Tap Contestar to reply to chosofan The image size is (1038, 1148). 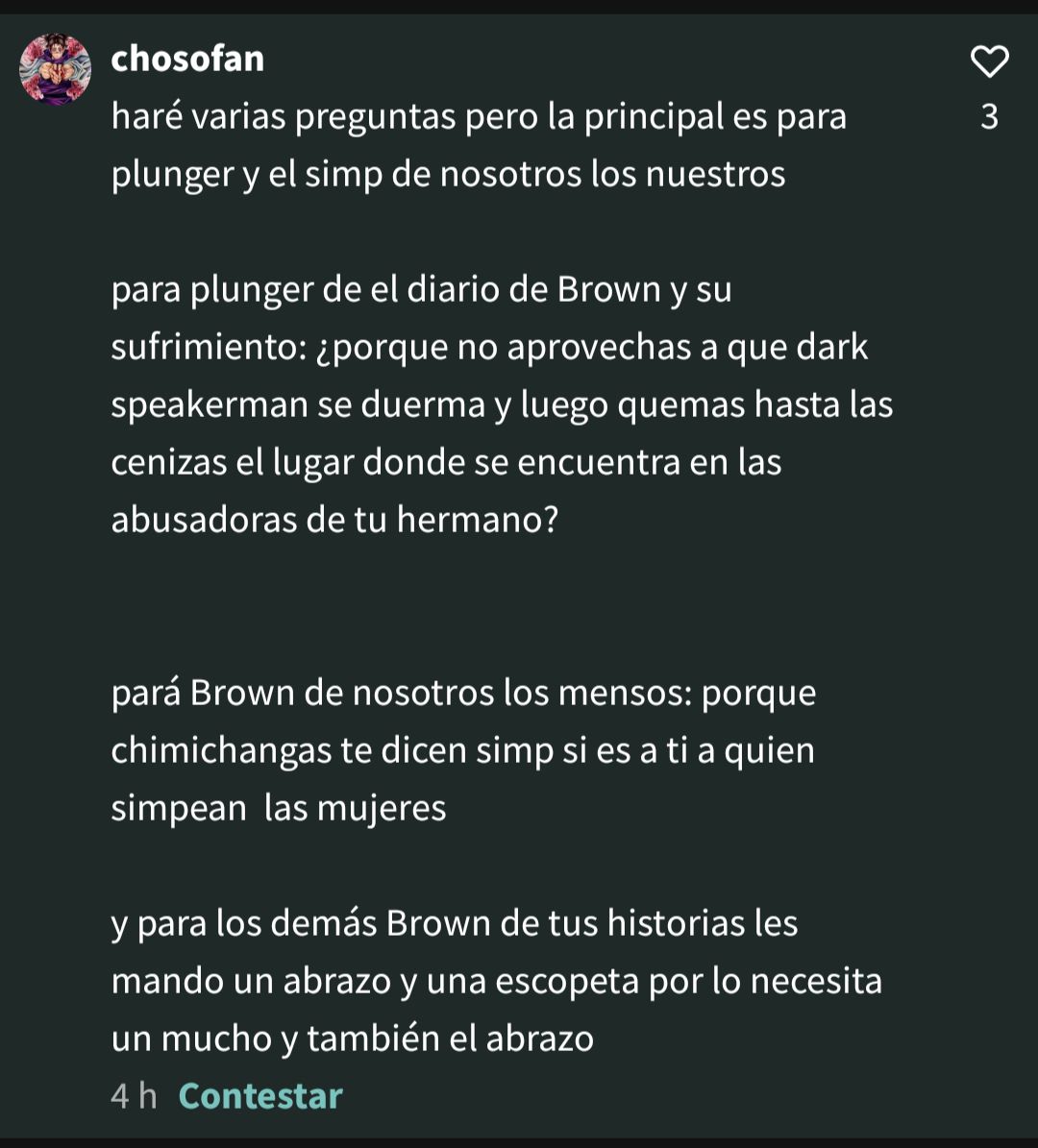pyautogui.click(x=260, y=1095)
